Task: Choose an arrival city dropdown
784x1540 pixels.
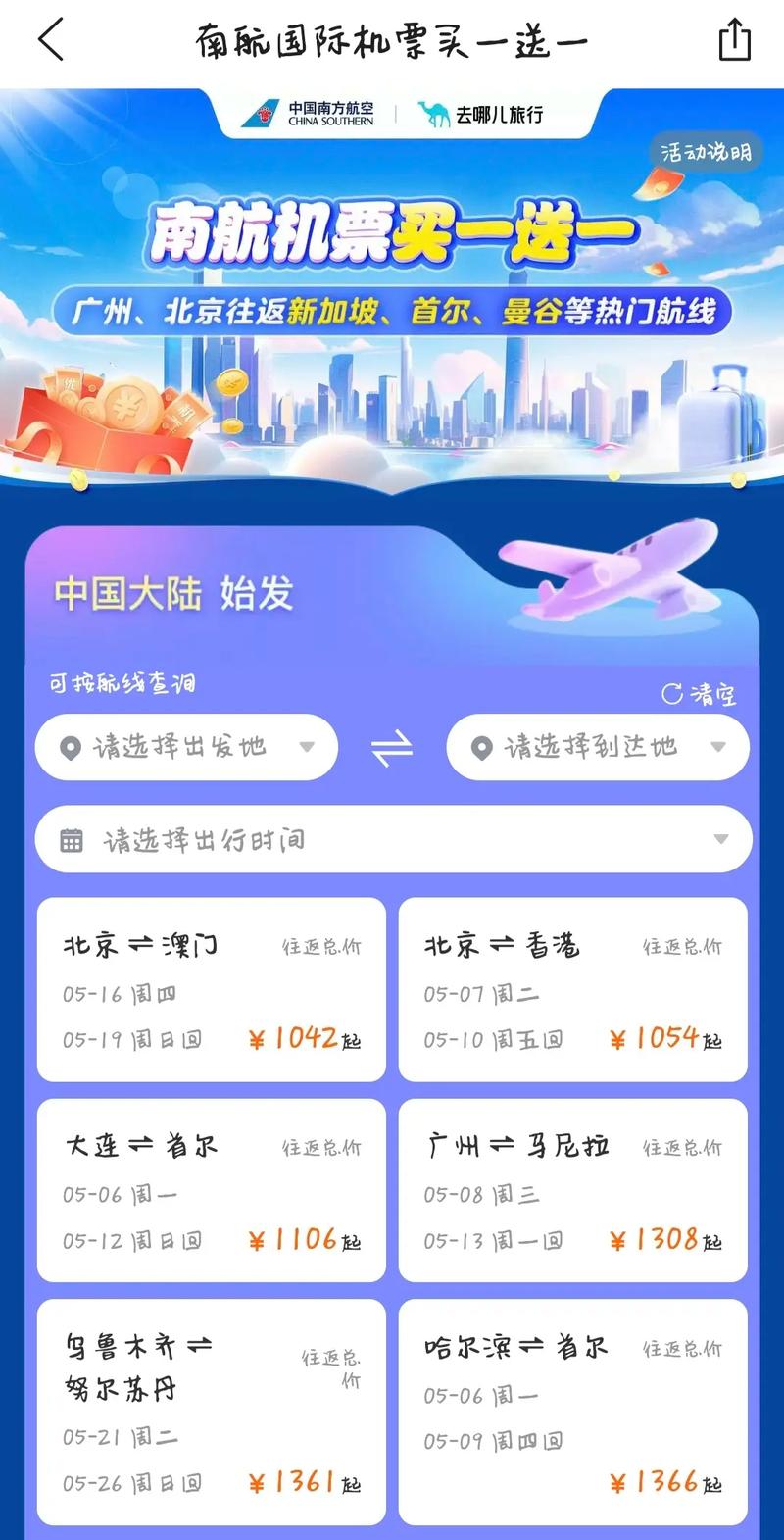Action: (x=598, y=747)
